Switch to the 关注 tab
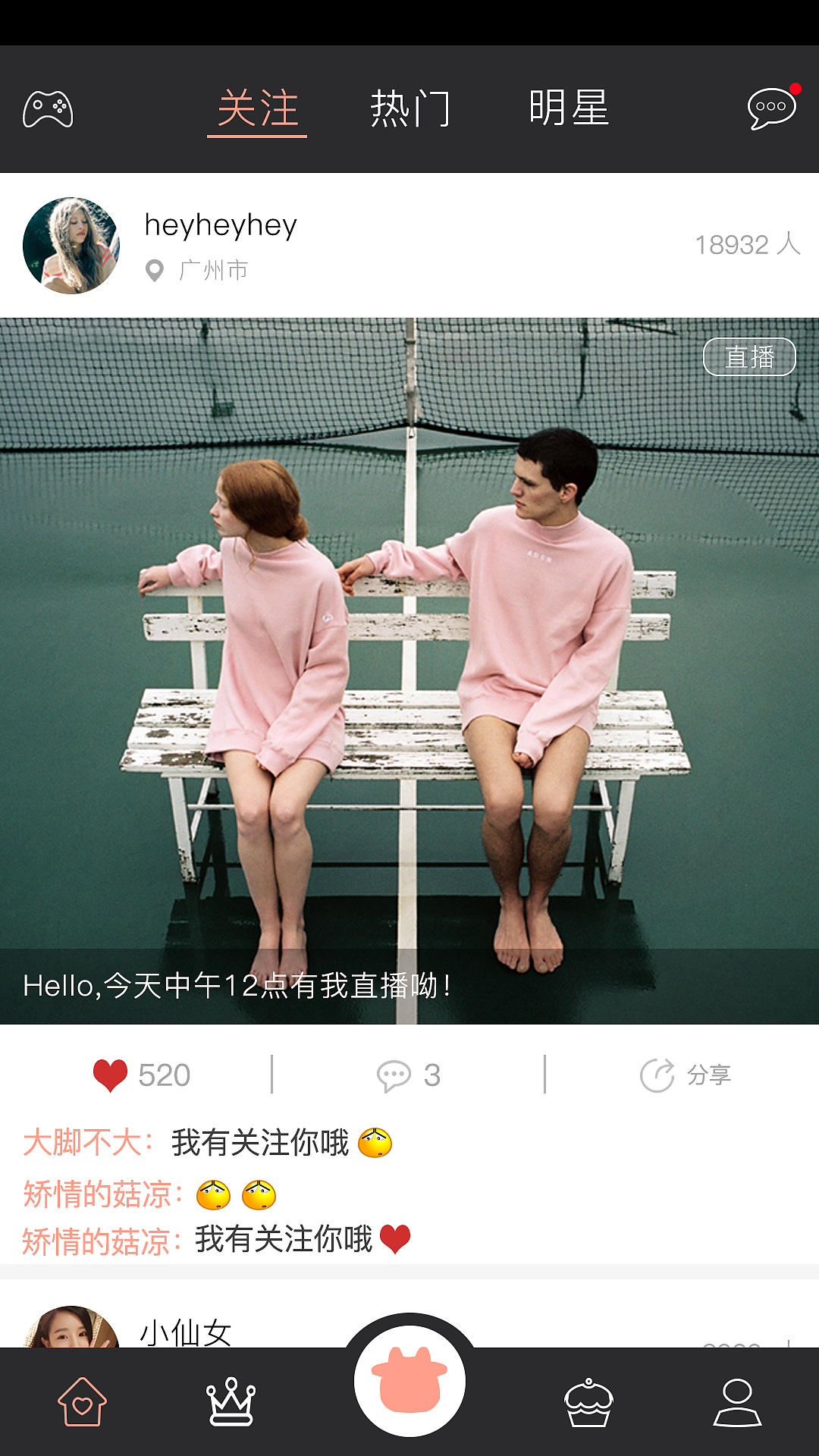819x1456 pixels. (257, 108)
